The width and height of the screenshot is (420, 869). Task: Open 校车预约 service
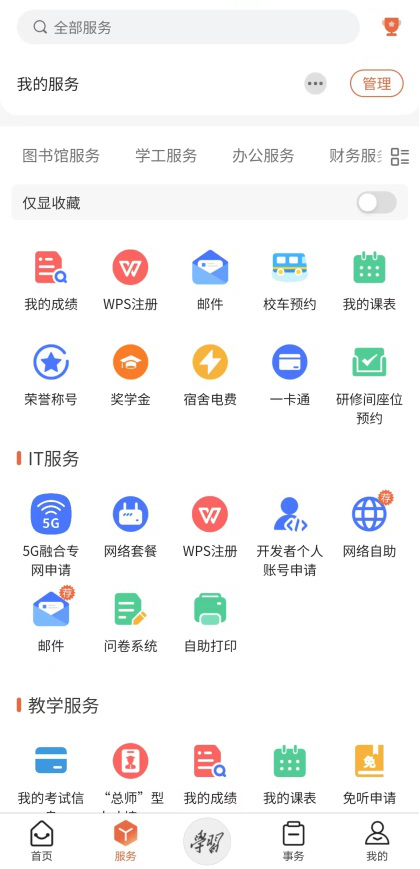[x=290, y=280]
